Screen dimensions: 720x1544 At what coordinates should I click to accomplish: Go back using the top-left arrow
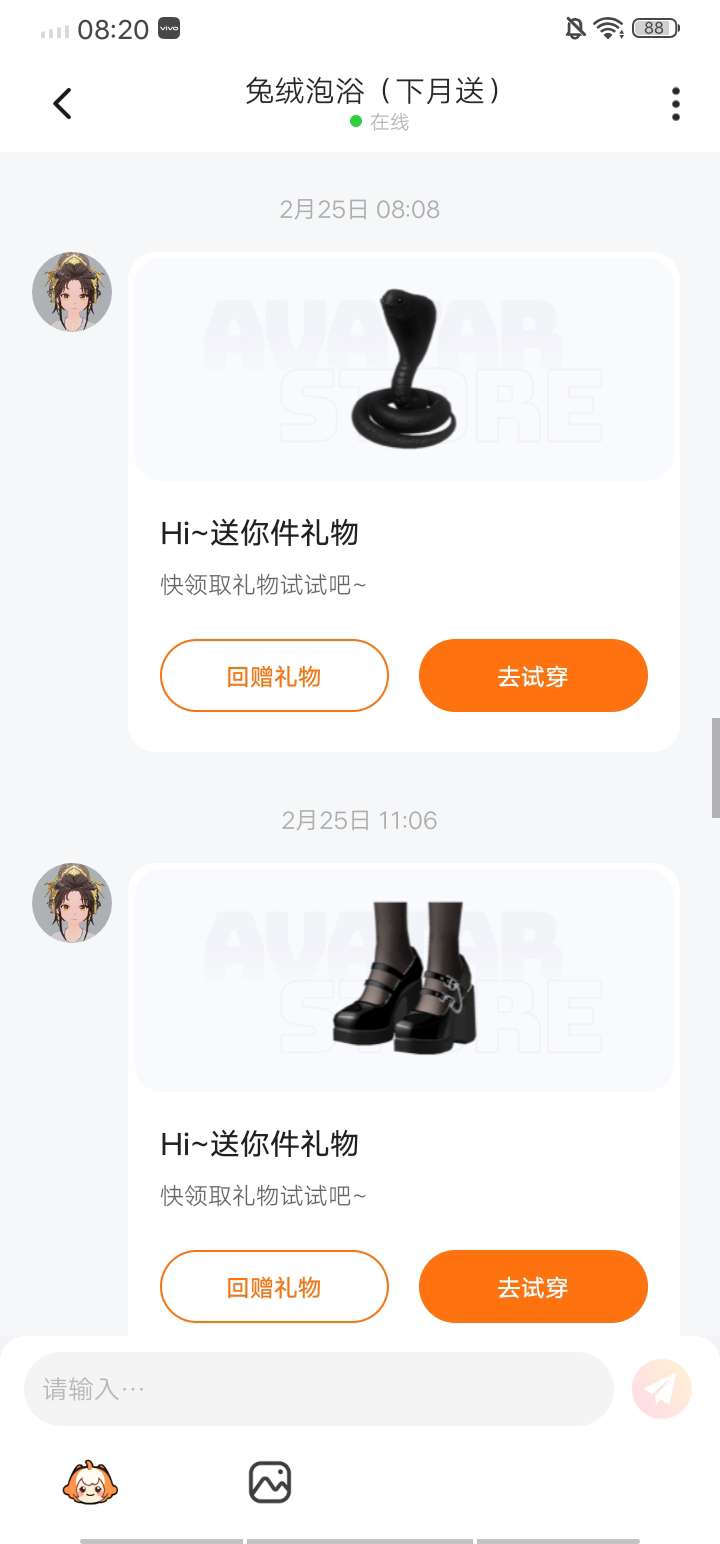pos(63,104)
